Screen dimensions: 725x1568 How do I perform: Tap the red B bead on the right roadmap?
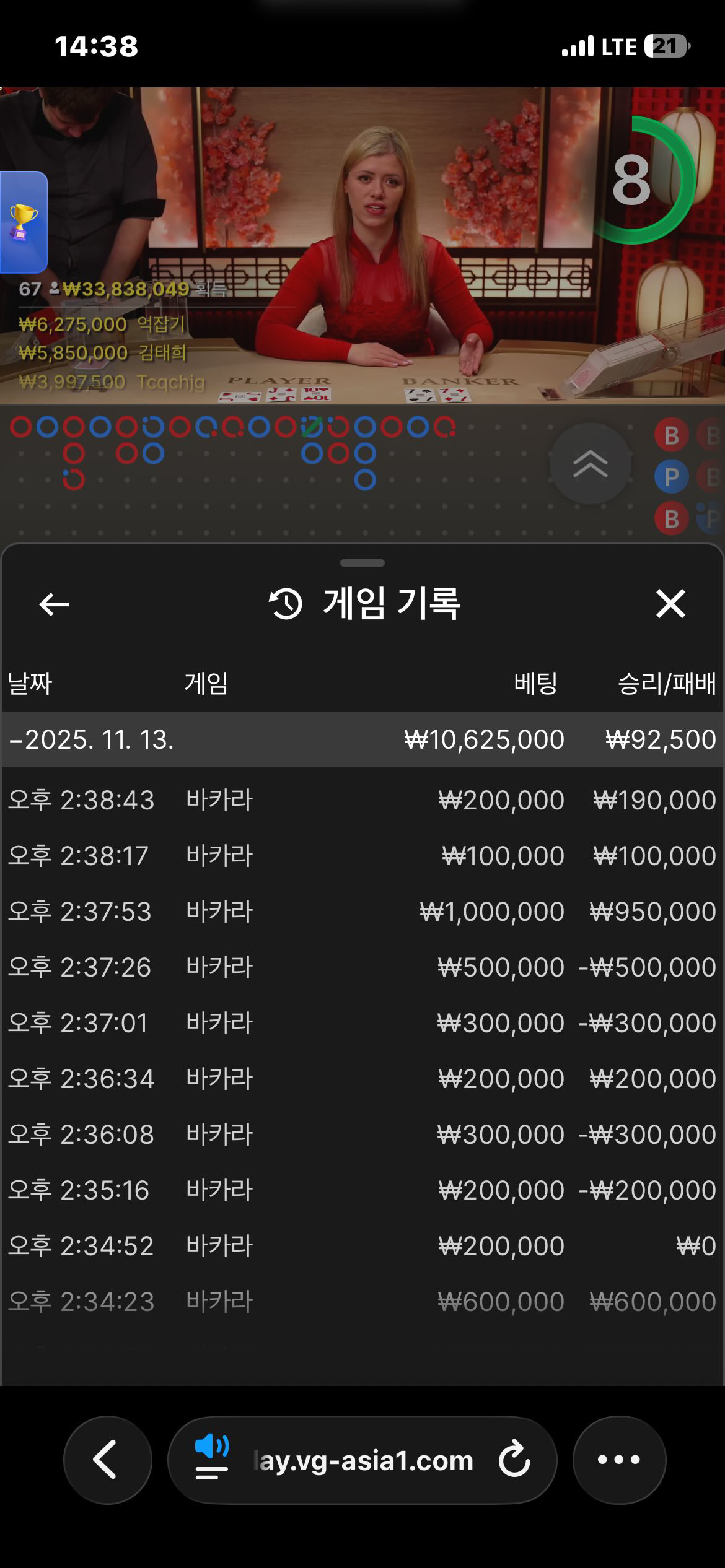pos(670,435)
